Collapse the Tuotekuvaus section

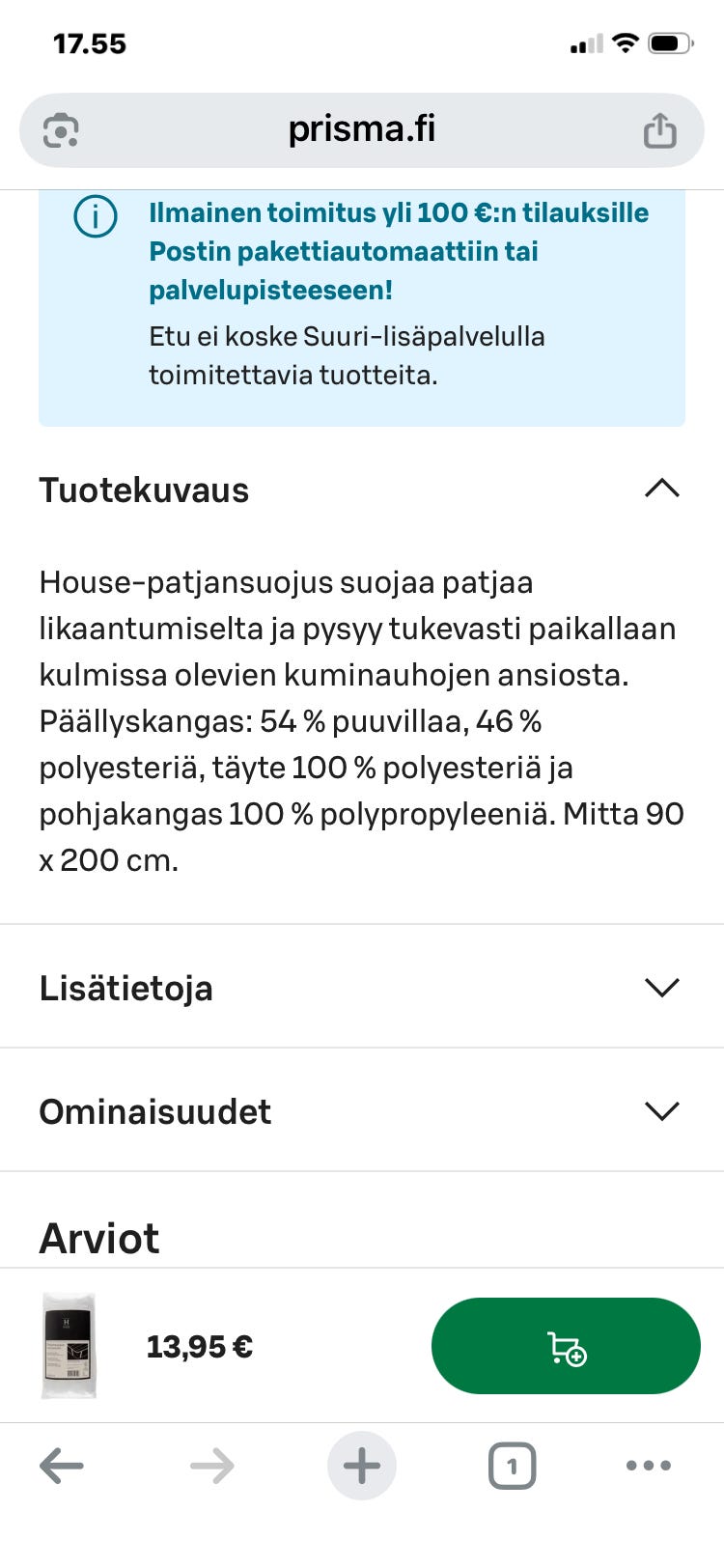coord(661,489)
